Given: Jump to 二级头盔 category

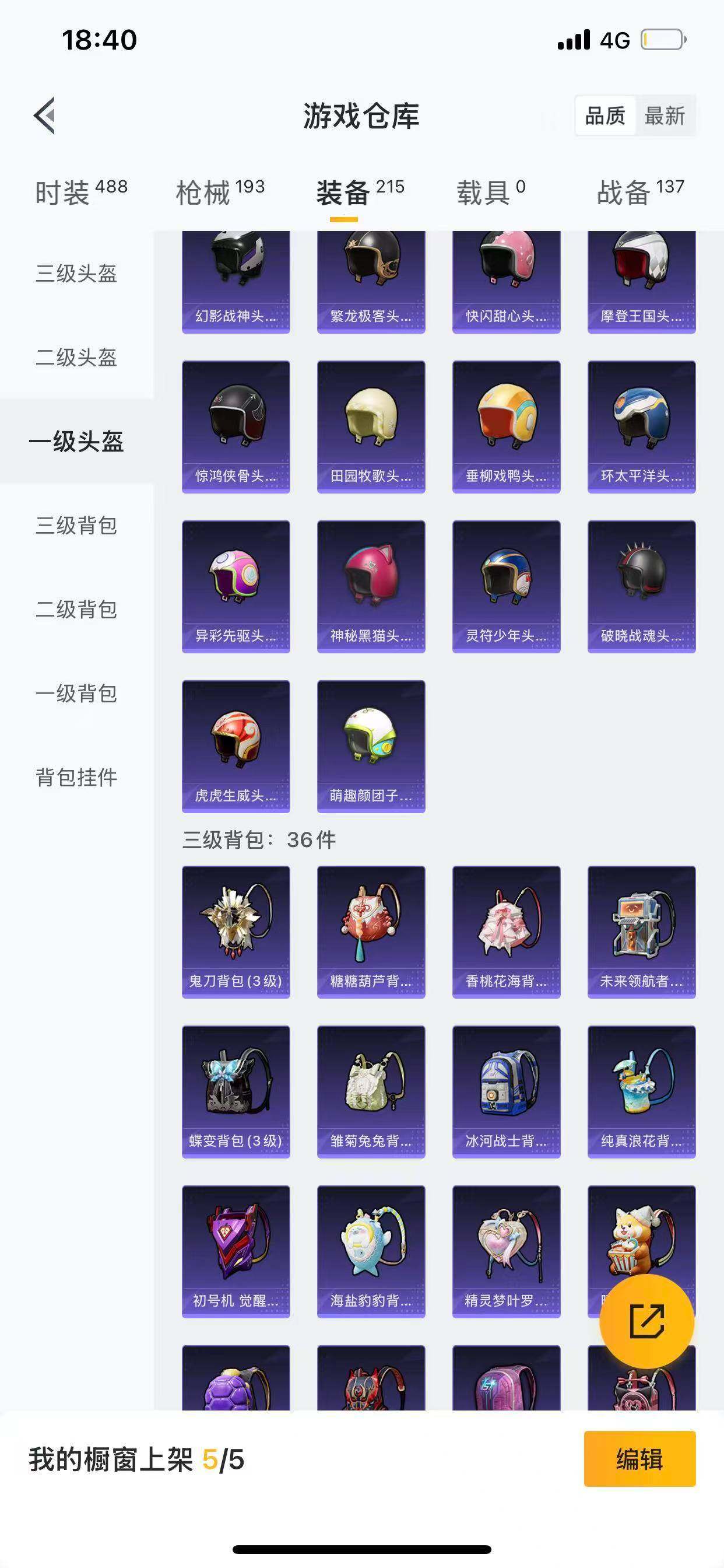Looking at the screenshot, I should [77, 358].
